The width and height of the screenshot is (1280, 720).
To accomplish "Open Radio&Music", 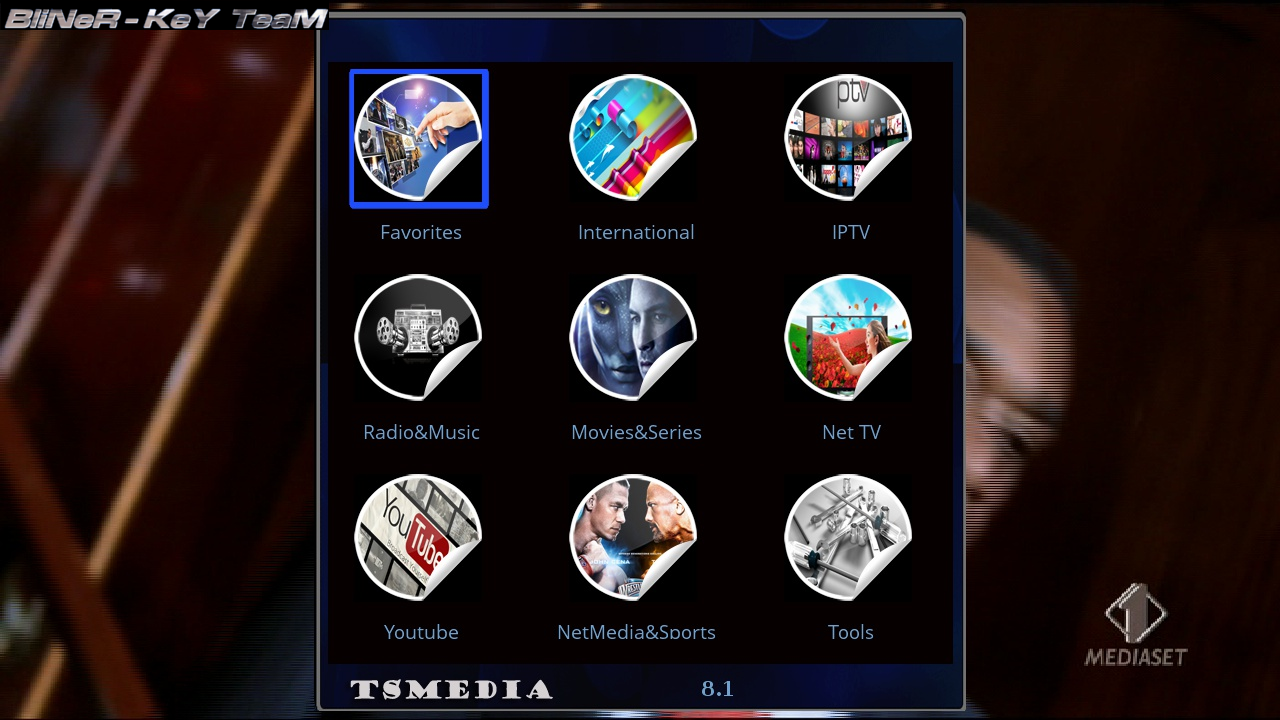I will point(419,339).
